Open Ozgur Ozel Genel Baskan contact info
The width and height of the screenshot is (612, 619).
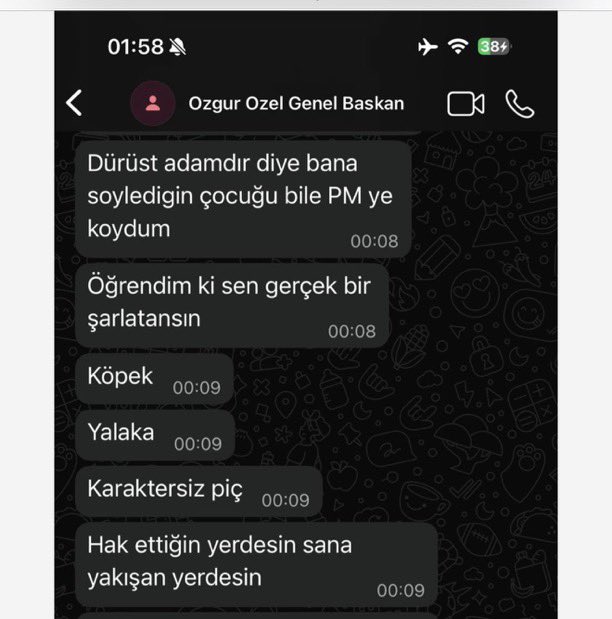[x=295, y=103]
